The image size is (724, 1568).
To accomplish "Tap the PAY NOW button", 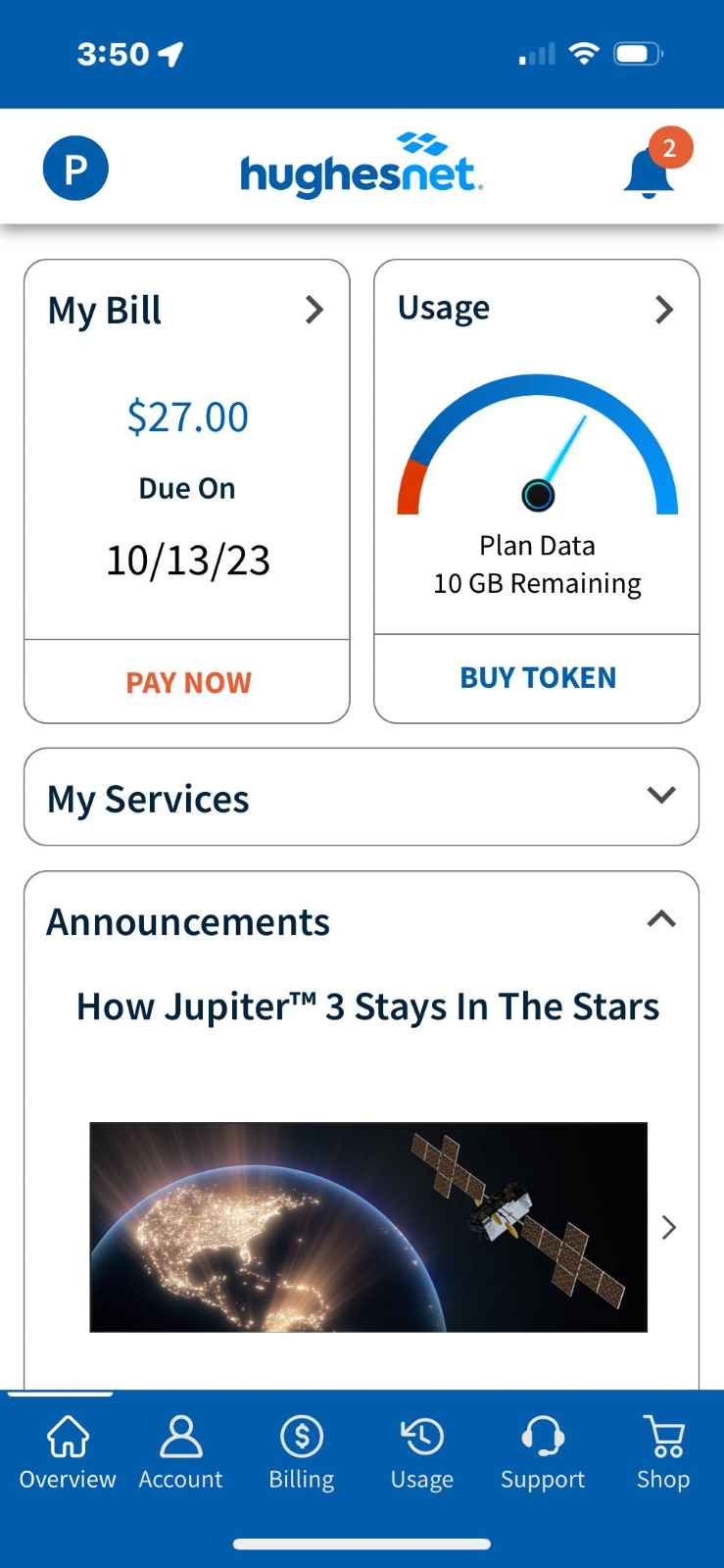I will coord(187,681).
